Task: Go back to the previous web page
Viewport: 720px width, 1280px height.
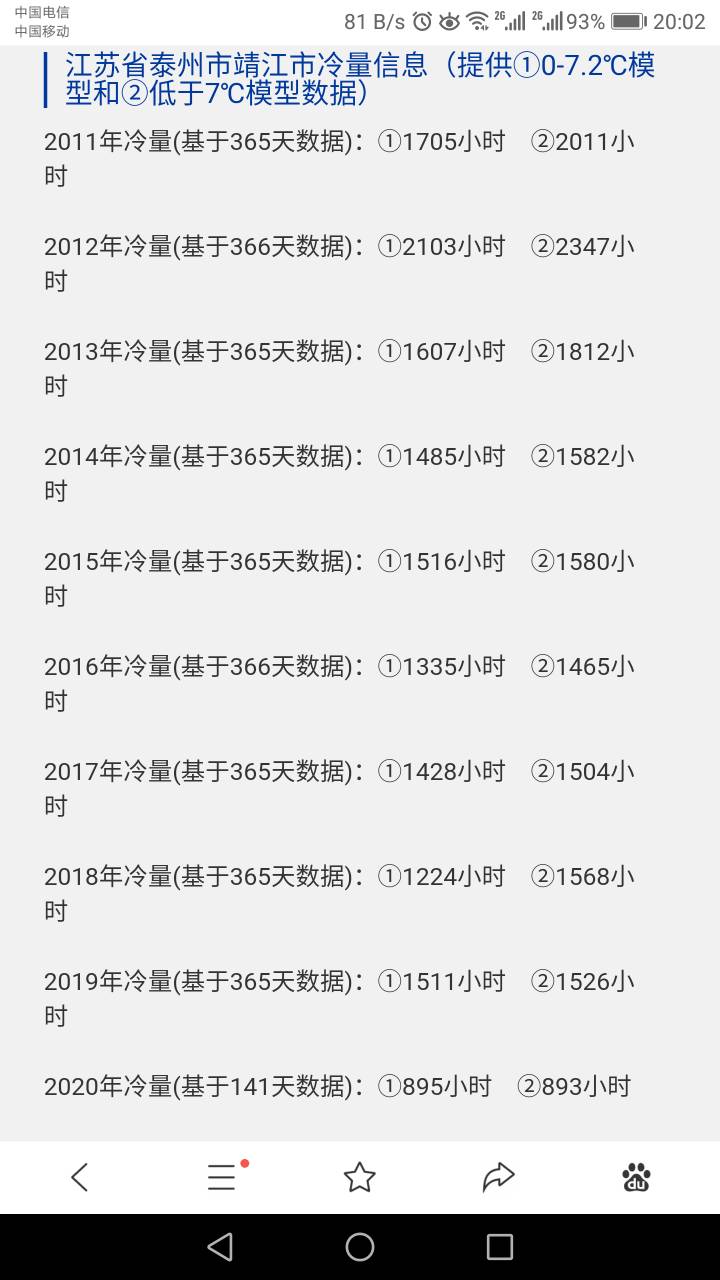Action: (x=81, y=1177)
